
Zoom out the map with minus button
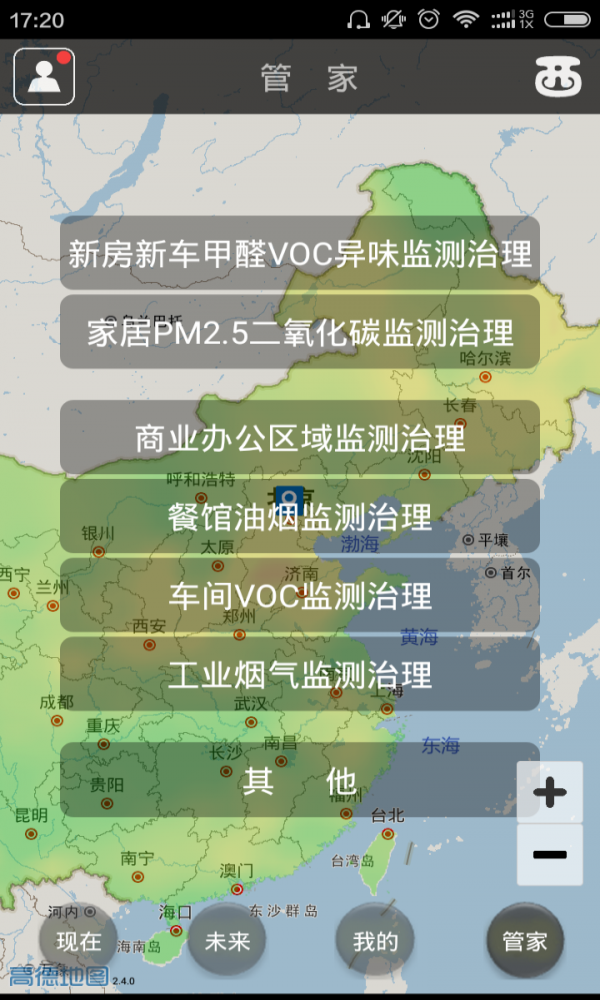tap(549, 855)
